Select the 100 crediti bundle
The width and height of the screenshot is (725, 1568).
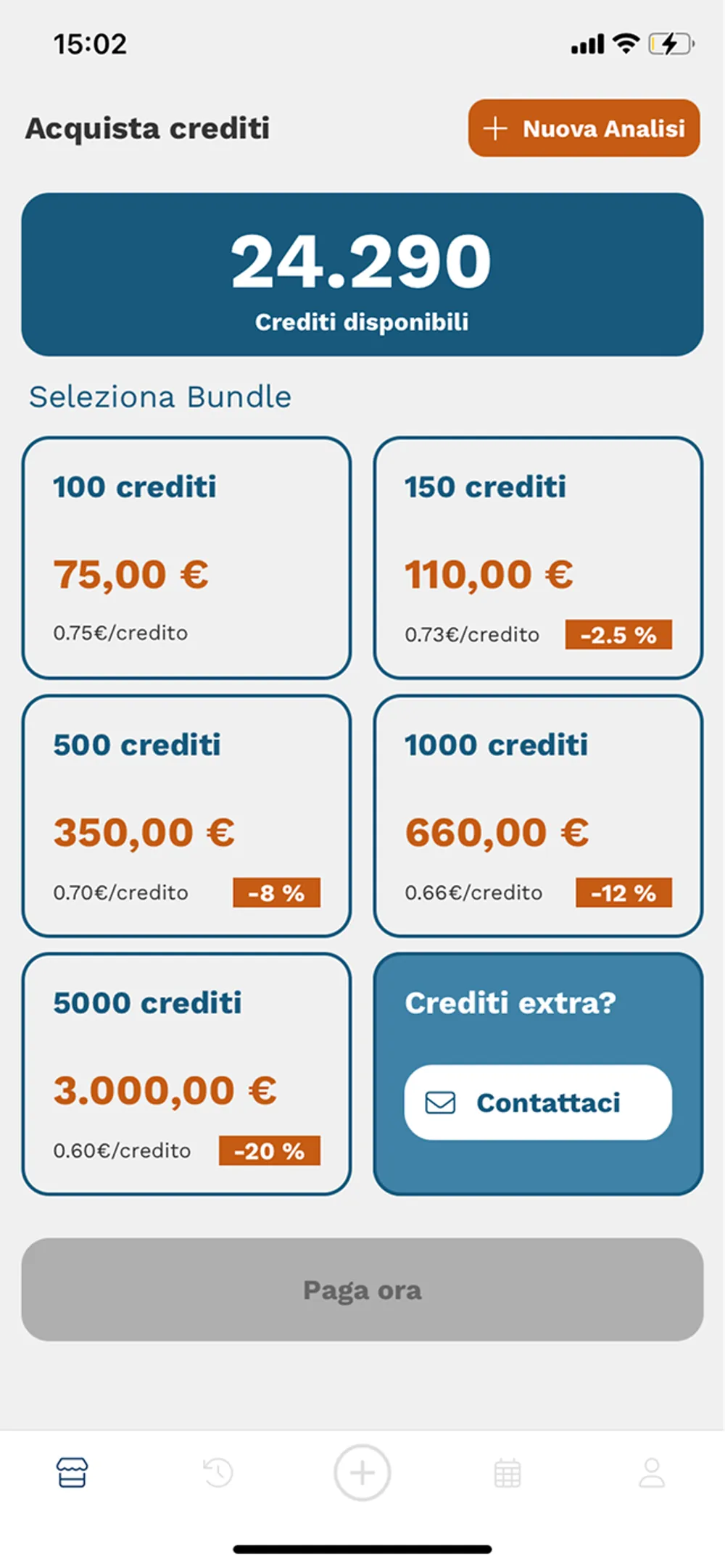click(x=186, y=557)
